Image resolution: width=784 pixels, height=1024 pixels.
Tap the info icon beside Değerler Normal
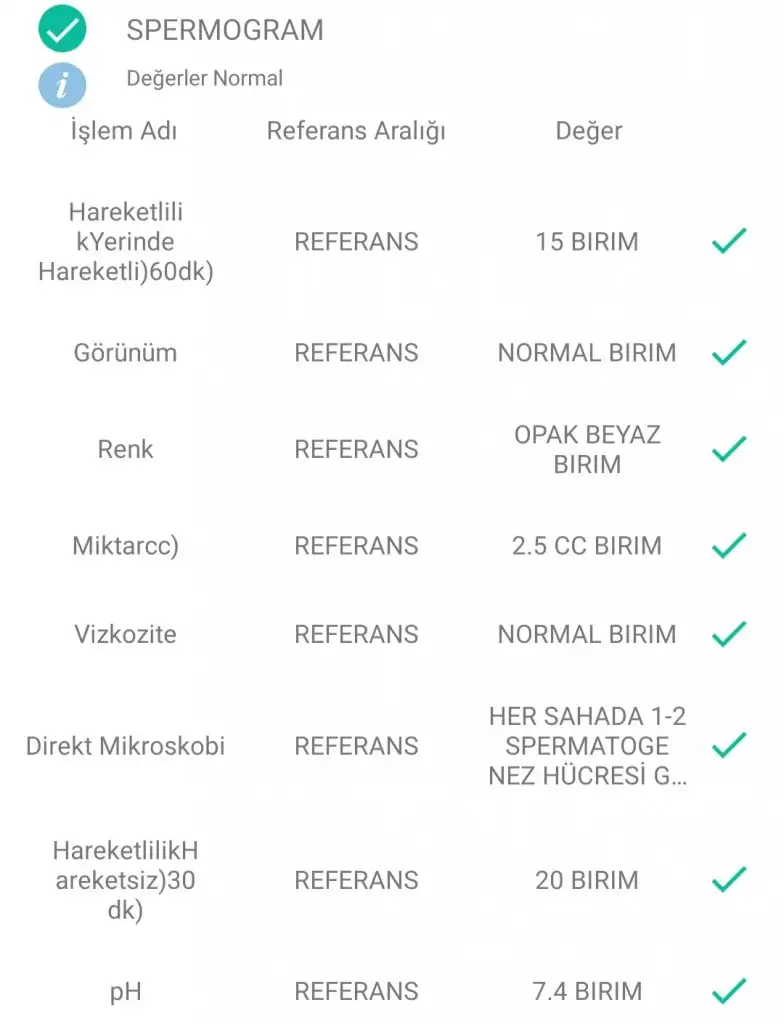click(62, 83)
